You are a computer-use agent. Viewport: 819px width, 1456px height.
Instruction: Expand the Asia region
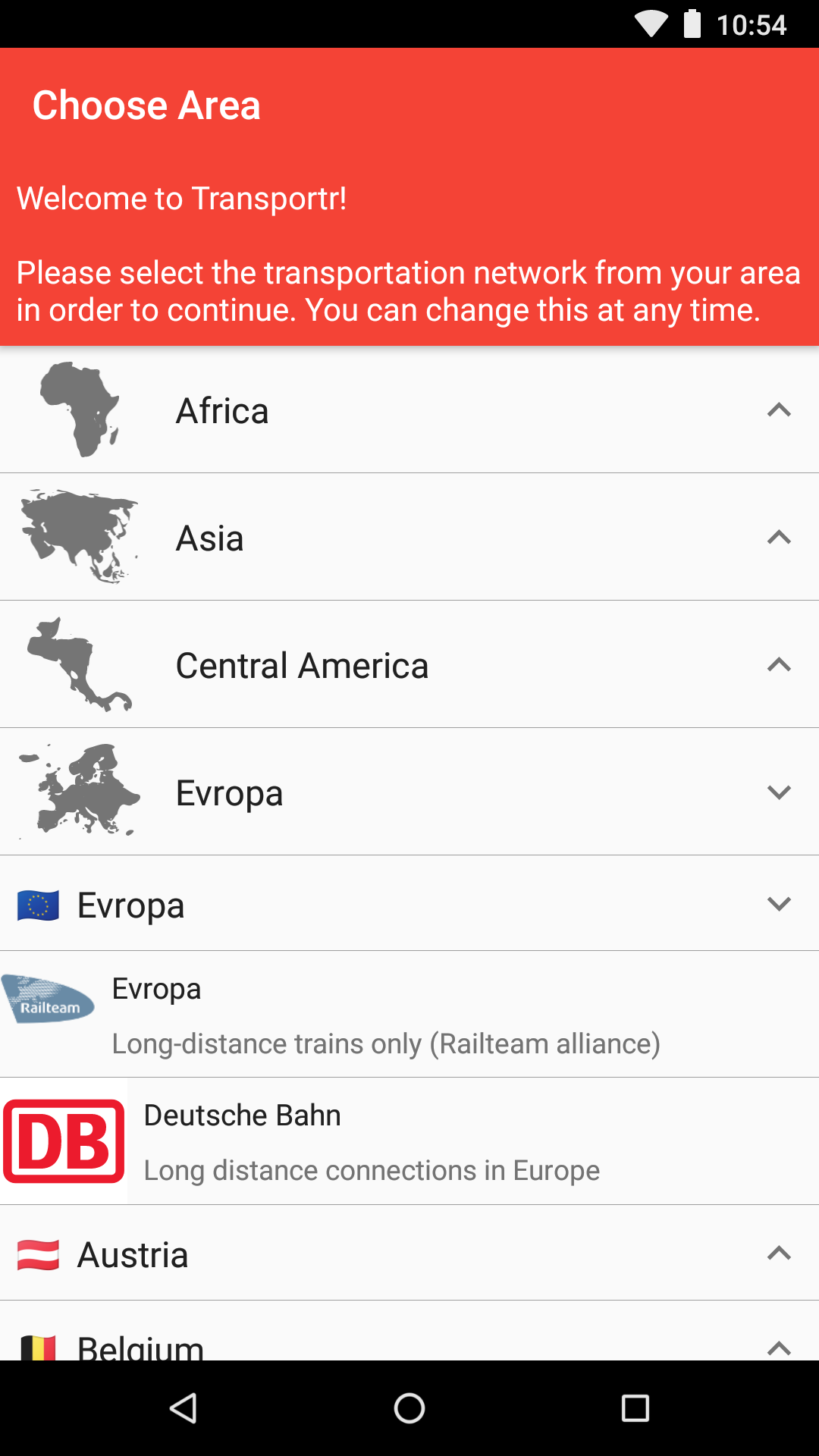click(409, 538)
